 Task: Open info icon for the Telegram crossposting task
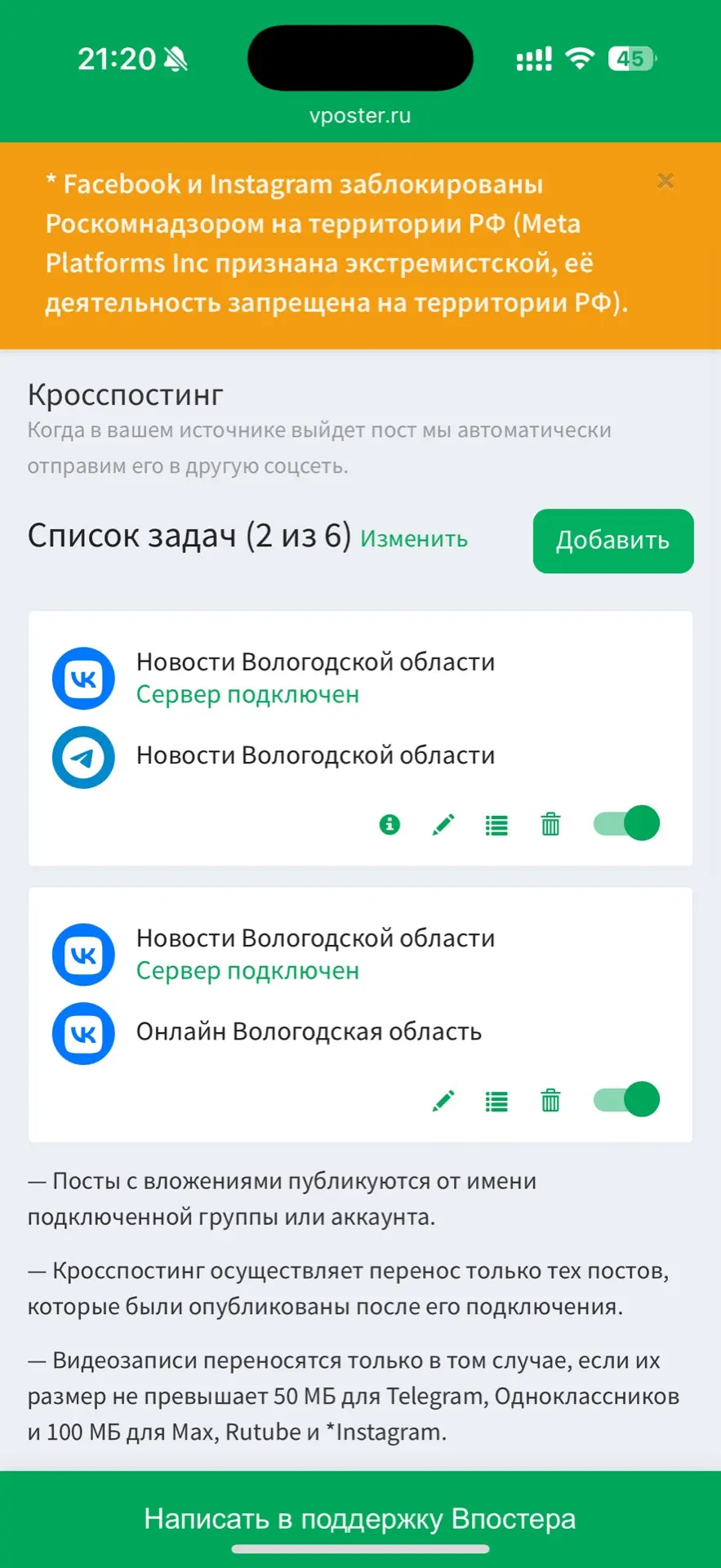(390, 825)
